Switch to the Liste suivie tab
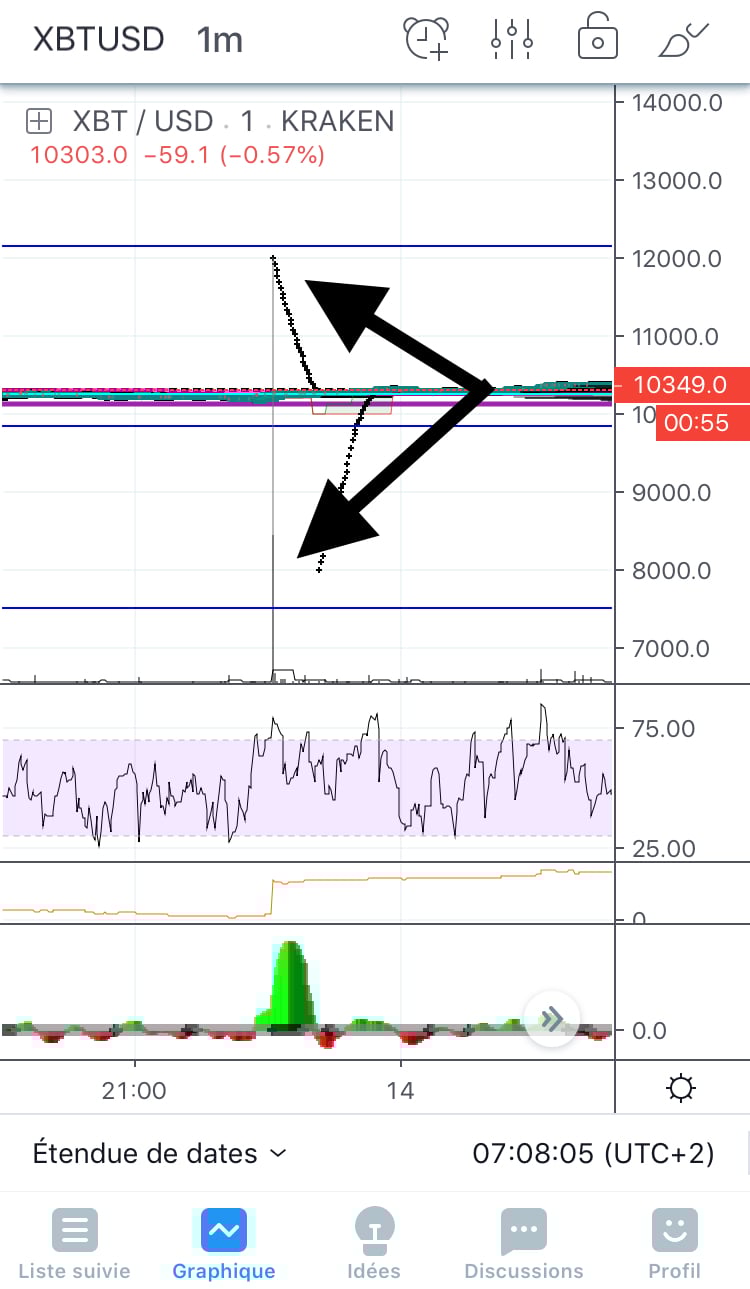The height and width of the screenshot is (1289, 750). coord(75,1245)
